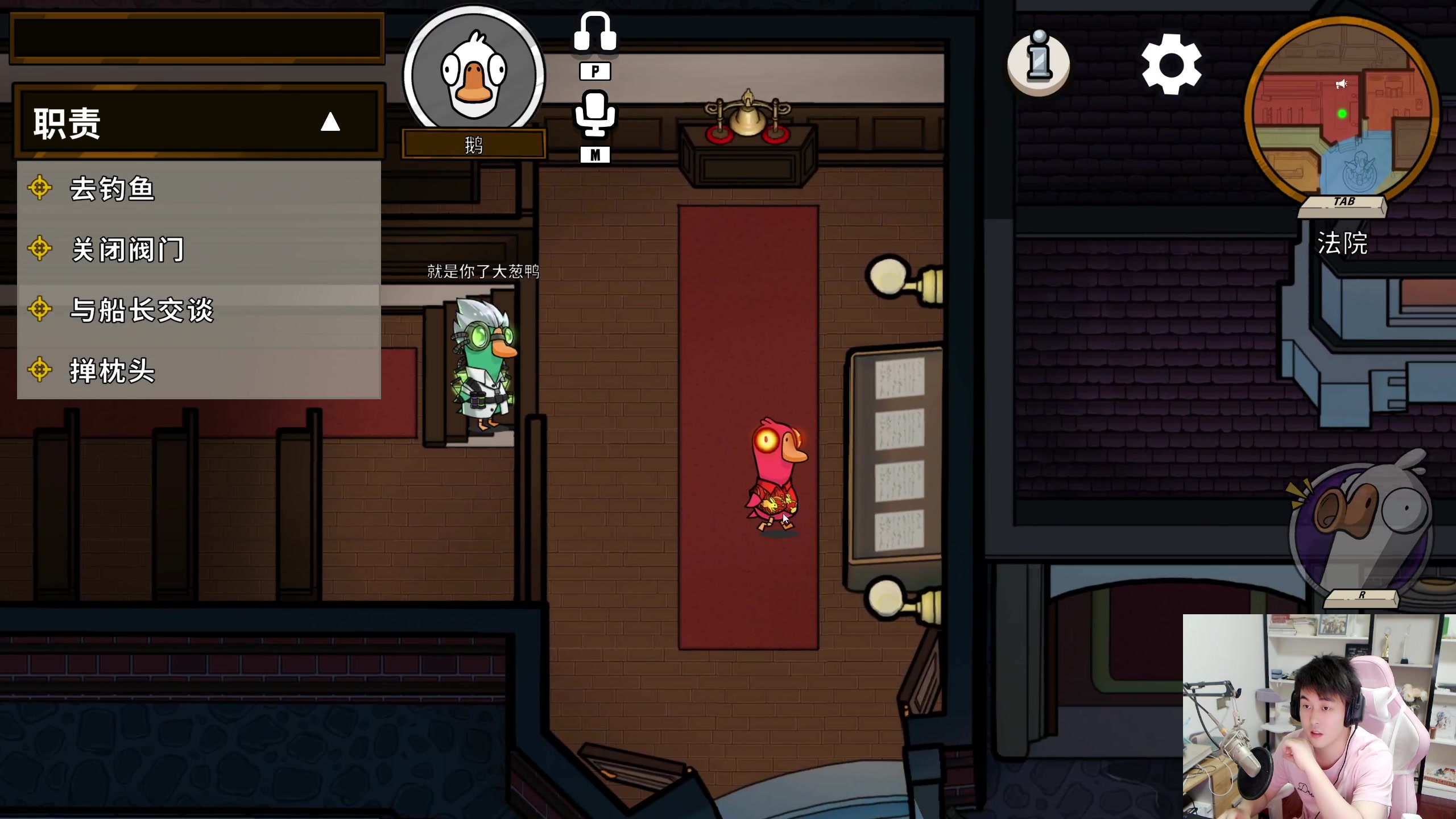
Task: Collapse the 职责 task list
Action: pyautogui.click(x=330, y=122)
